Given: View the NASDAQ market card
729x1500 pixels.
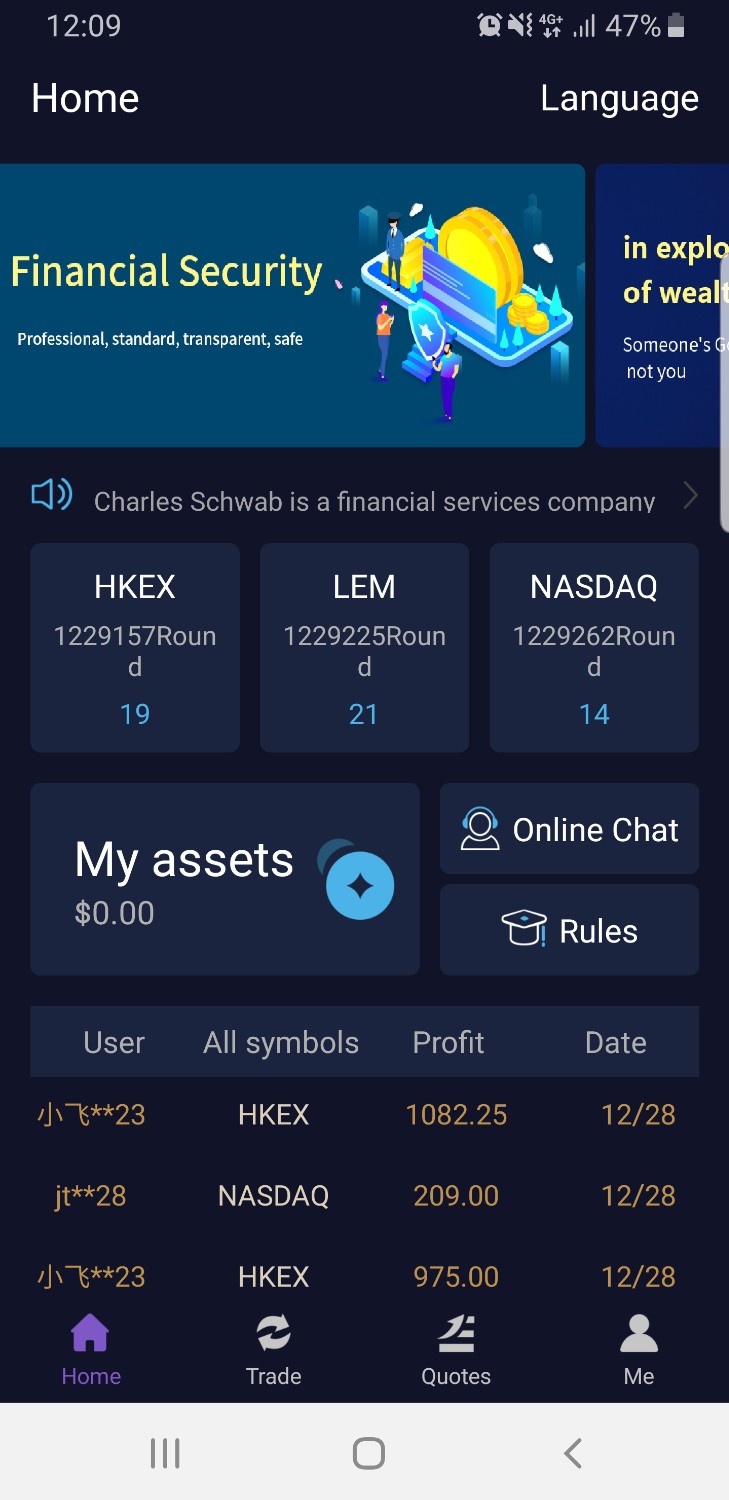Looking at the screenshot, I should coord(594,647).
